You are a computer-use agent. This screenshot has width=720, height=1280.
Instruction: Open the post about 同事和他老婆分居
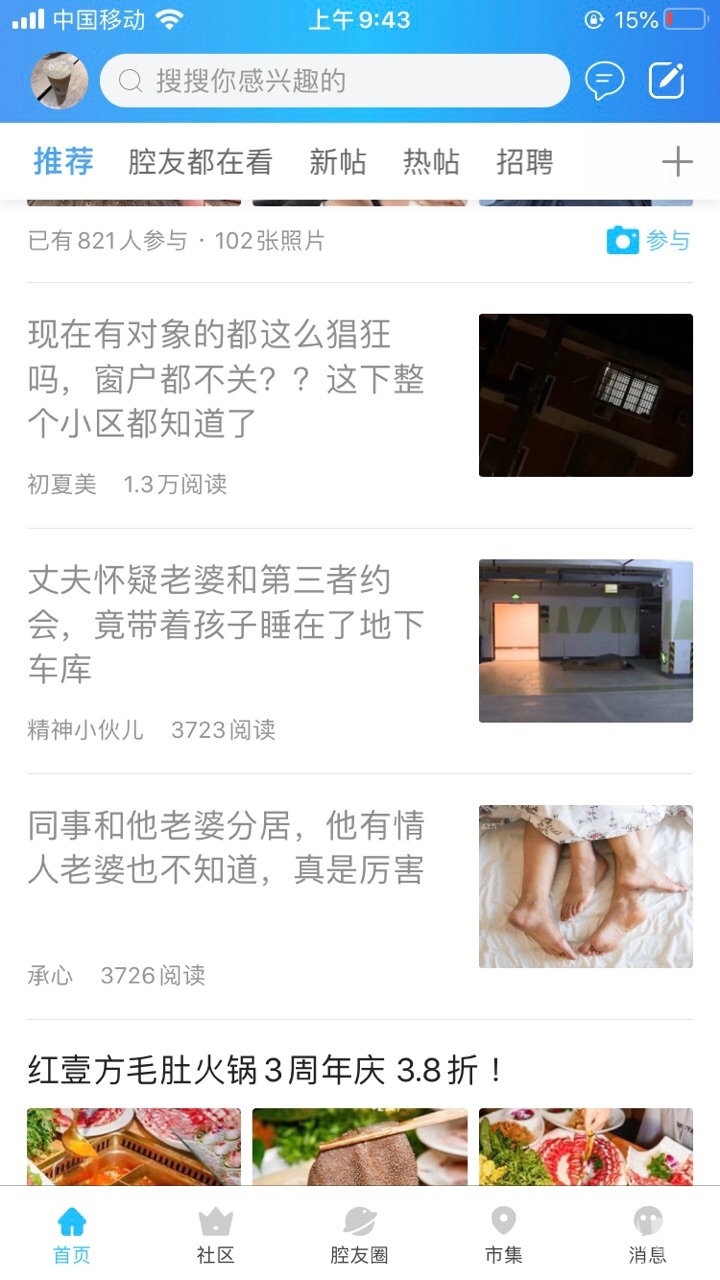click(226, 848)
